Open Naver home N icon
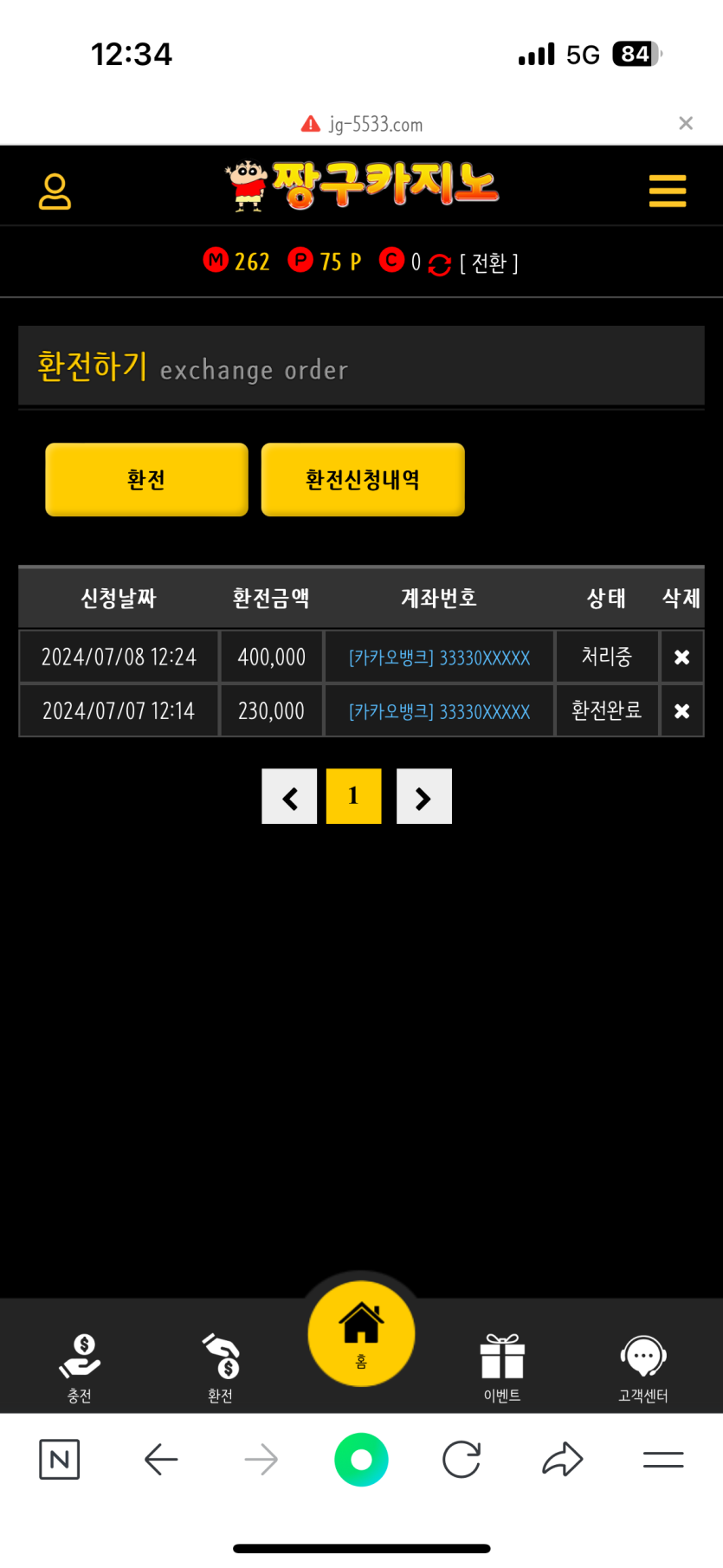Viewport: 723px width, 1568px height. point(60,1460)
